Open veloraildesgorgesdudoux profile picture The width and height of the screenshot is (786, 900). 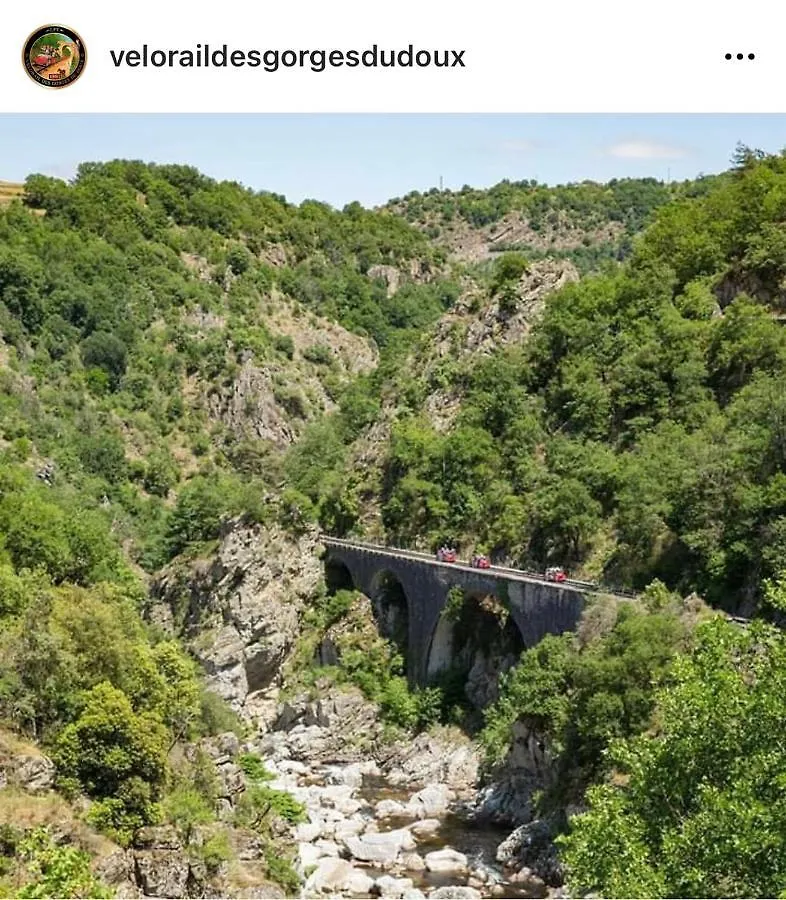[x=54, y=57]
